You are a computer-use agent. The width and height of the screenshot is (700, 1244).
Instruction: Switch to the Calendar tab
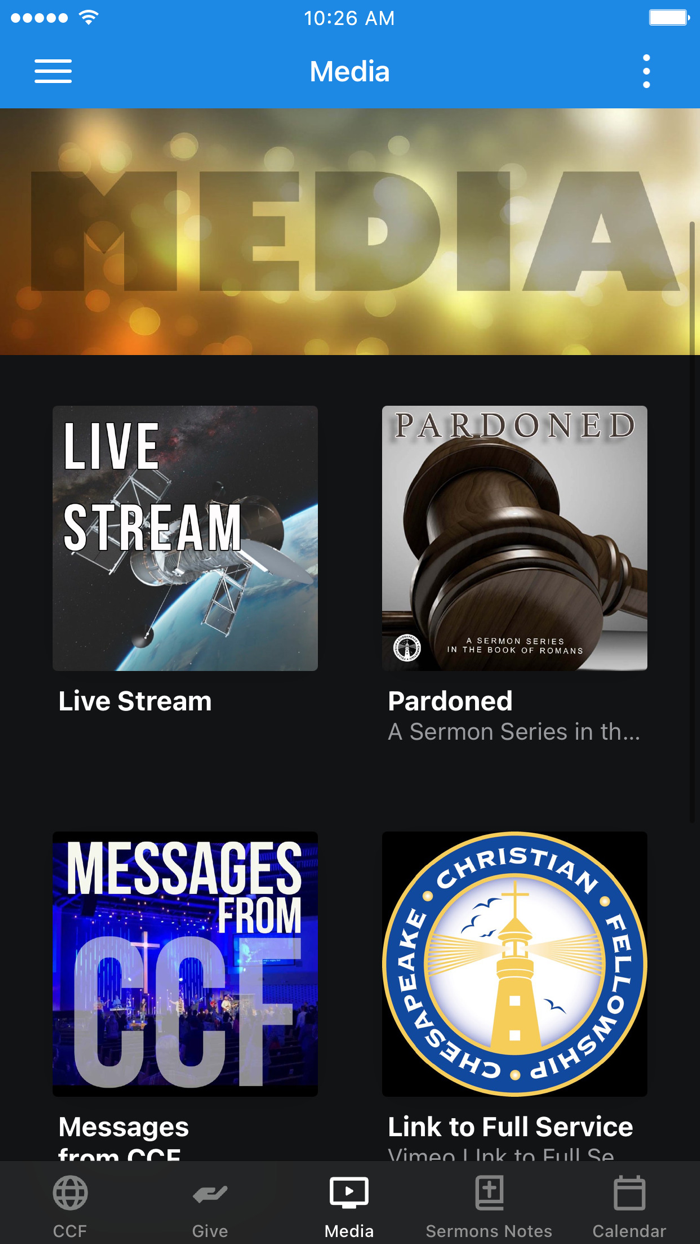click(629, 1204)
